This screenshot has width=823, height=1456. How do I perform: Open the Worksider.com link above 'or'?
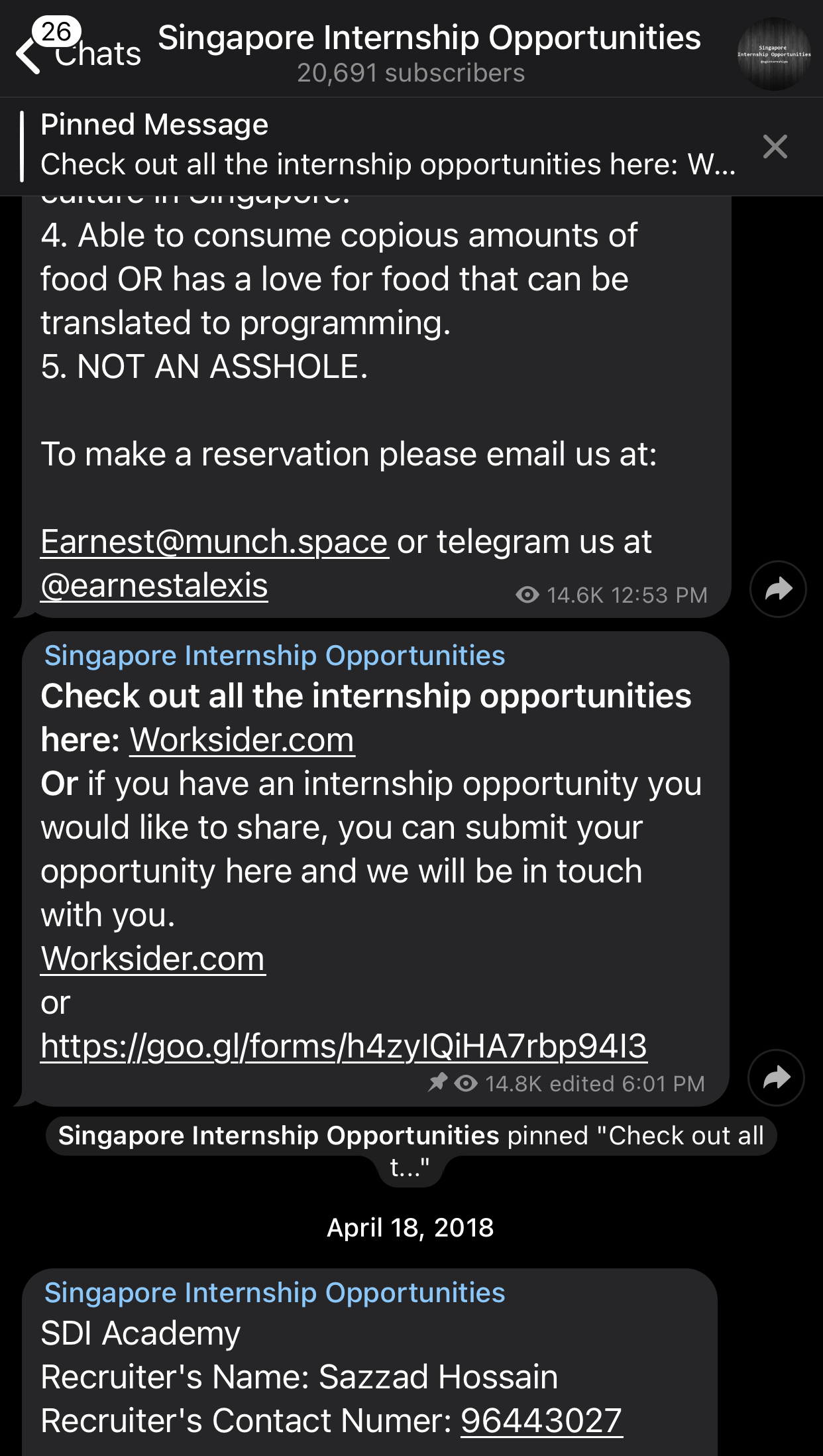pos(153,958)
